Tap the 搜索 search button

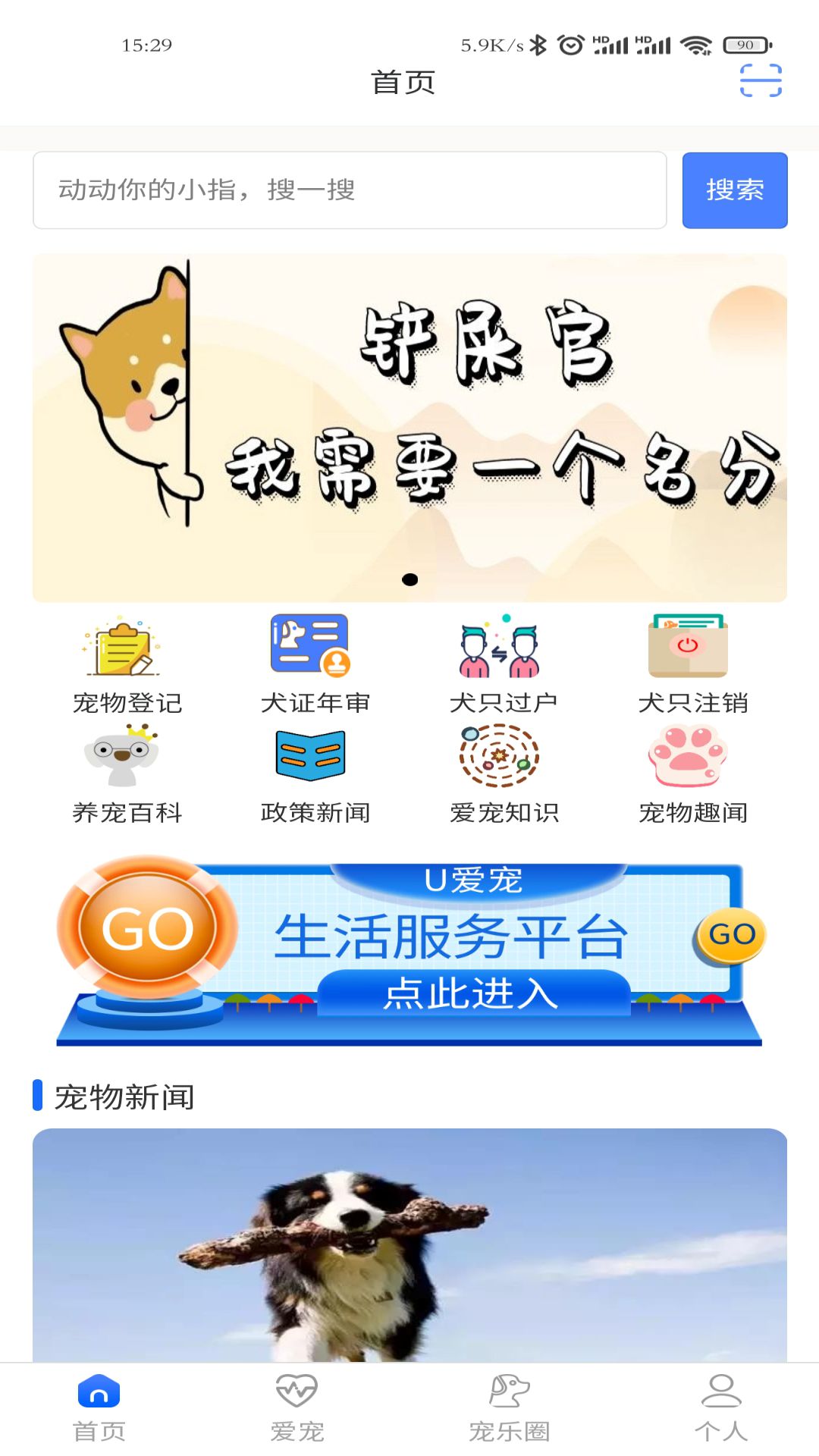734,190
